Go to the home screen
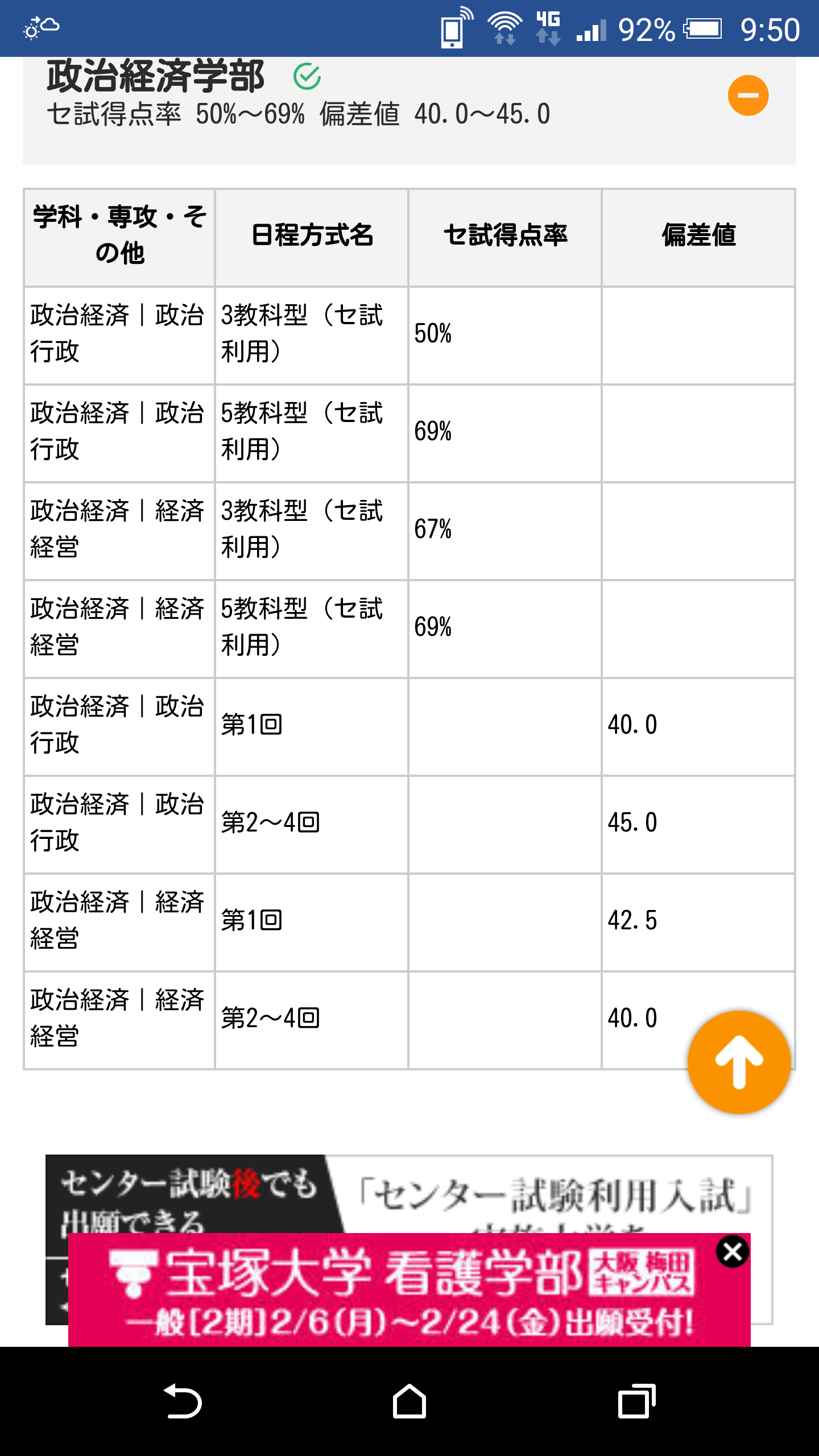Viewport: 819px width, 1456px height. coord(409,1402)
